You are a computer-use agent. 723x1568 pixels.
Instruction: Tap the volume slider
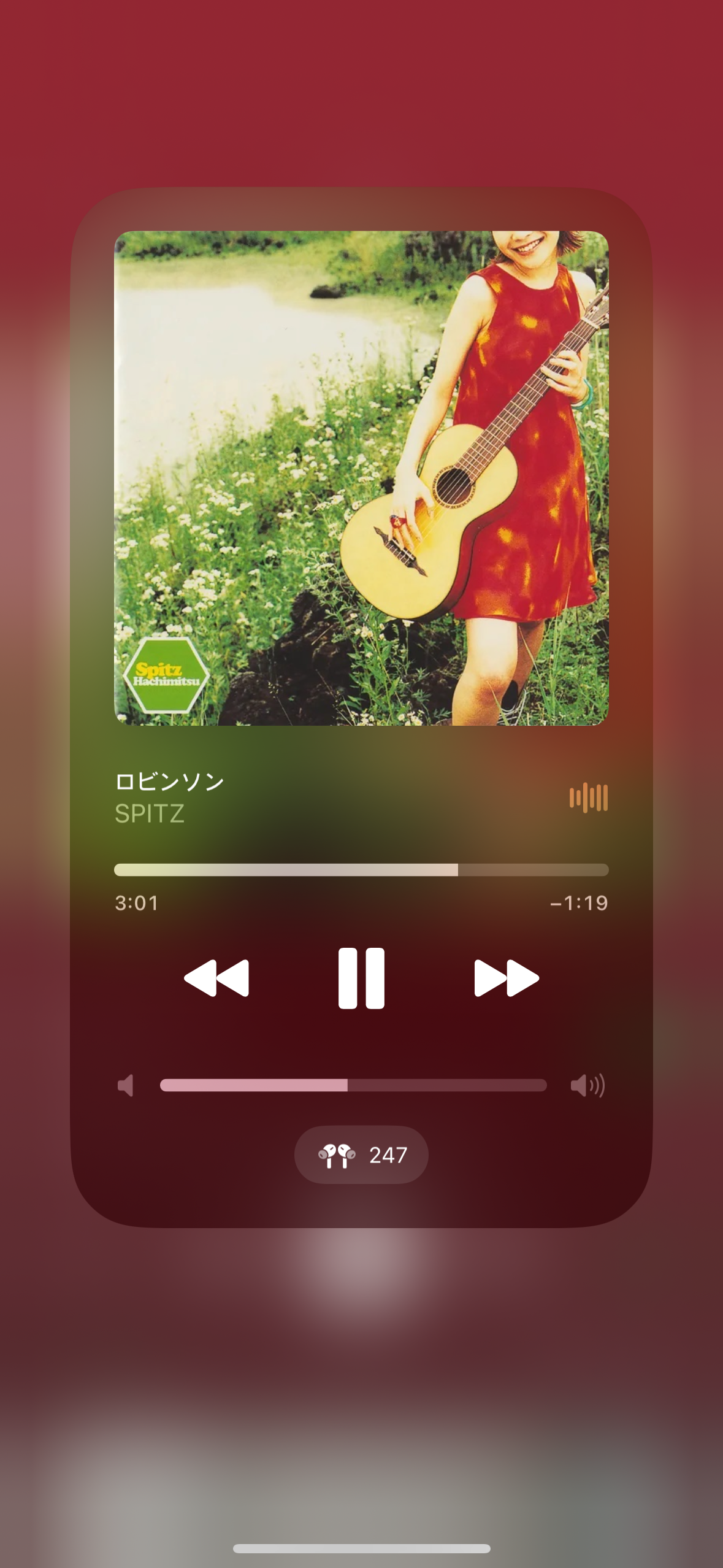click(x=353, y=1085)
